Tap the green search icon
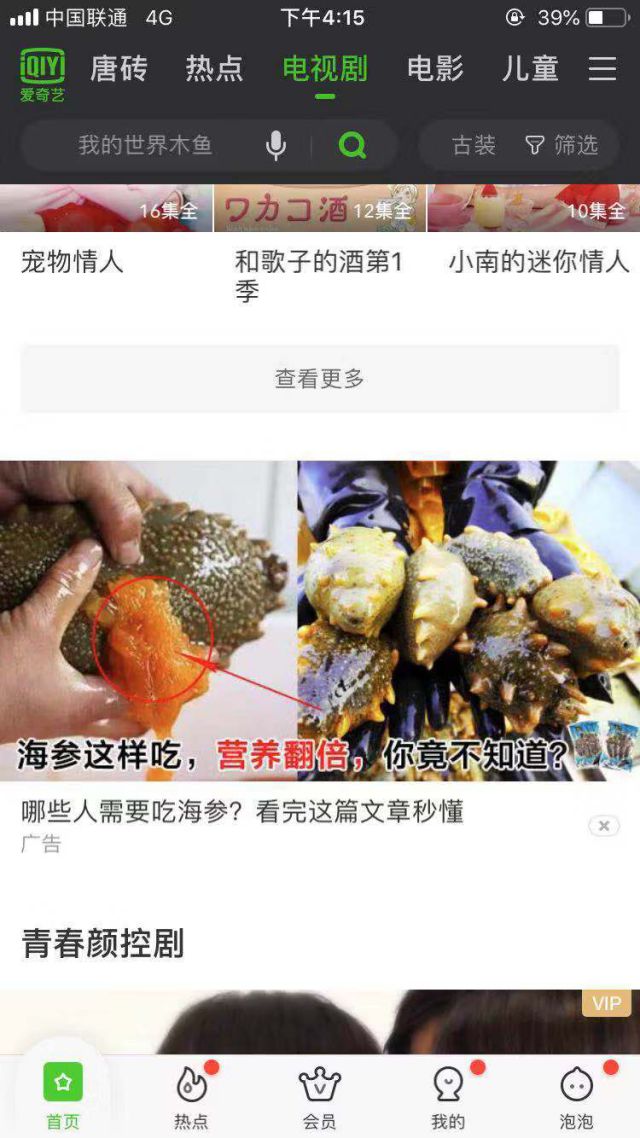640x1138 pixels. [x=352, y=146]
